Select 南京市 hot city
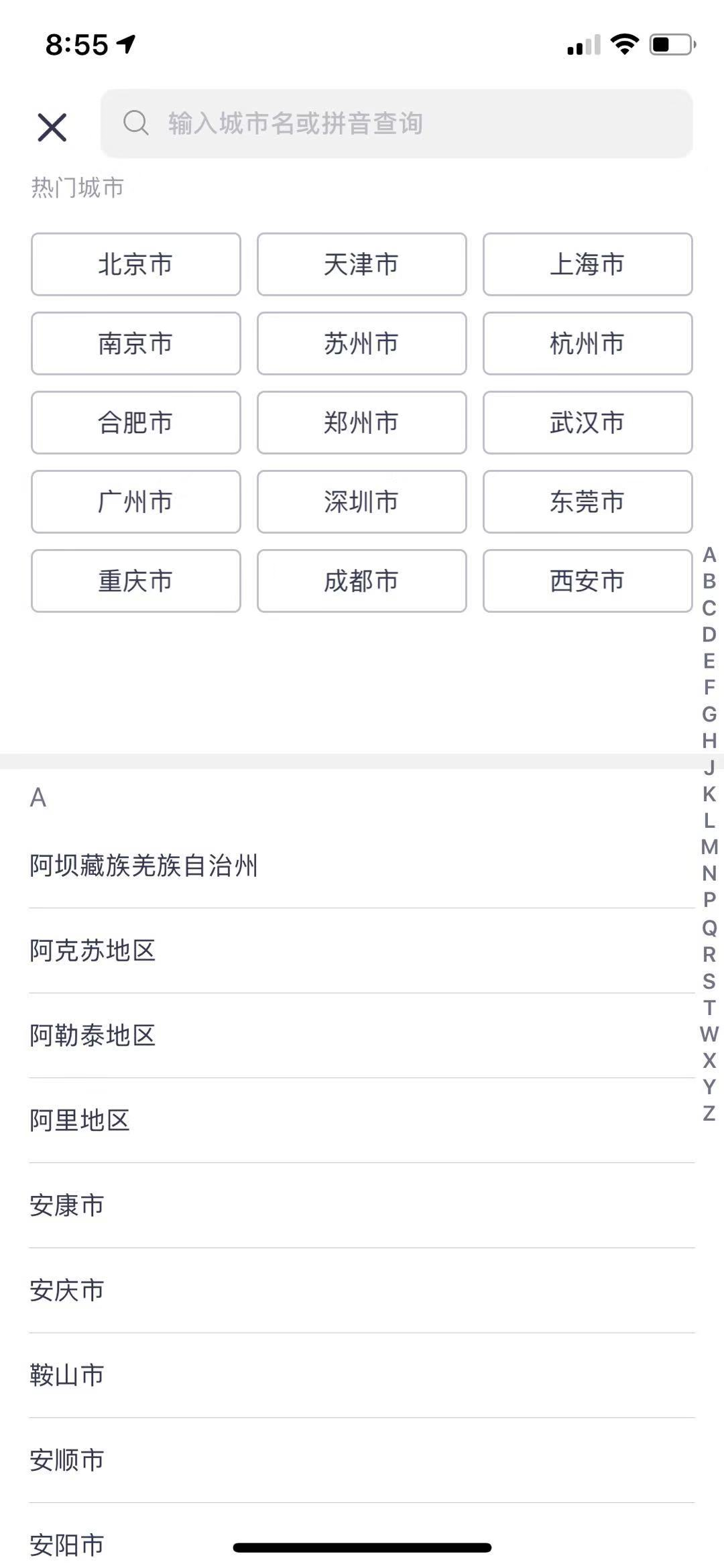The width and height of the screenshot is (724, 1568). click(135, 343)
